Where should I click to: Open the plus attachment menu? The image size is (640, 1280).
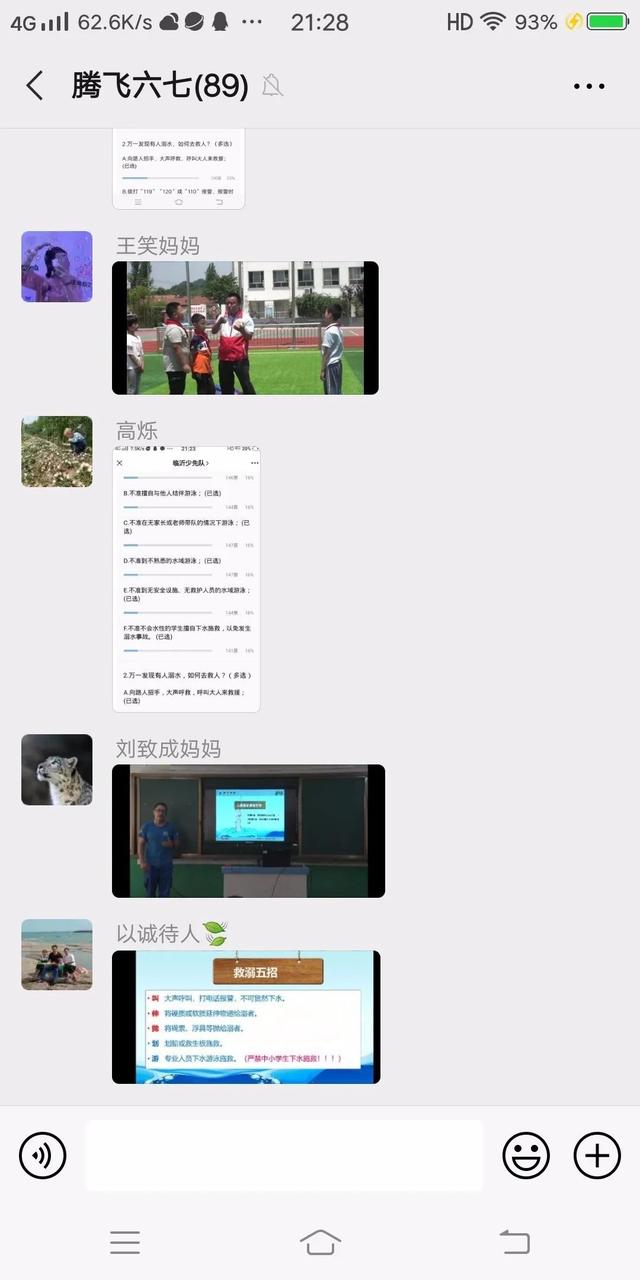coord(597,1156)
